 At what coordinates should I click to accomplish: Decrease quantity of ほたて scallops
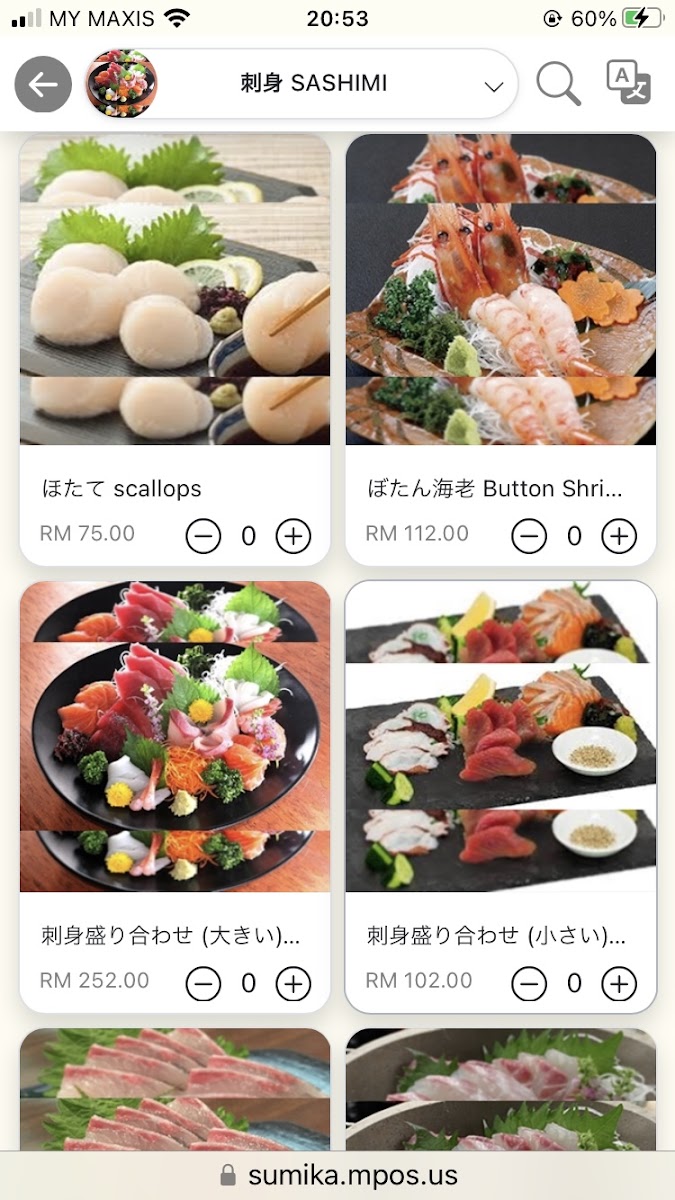coord(203,537)
